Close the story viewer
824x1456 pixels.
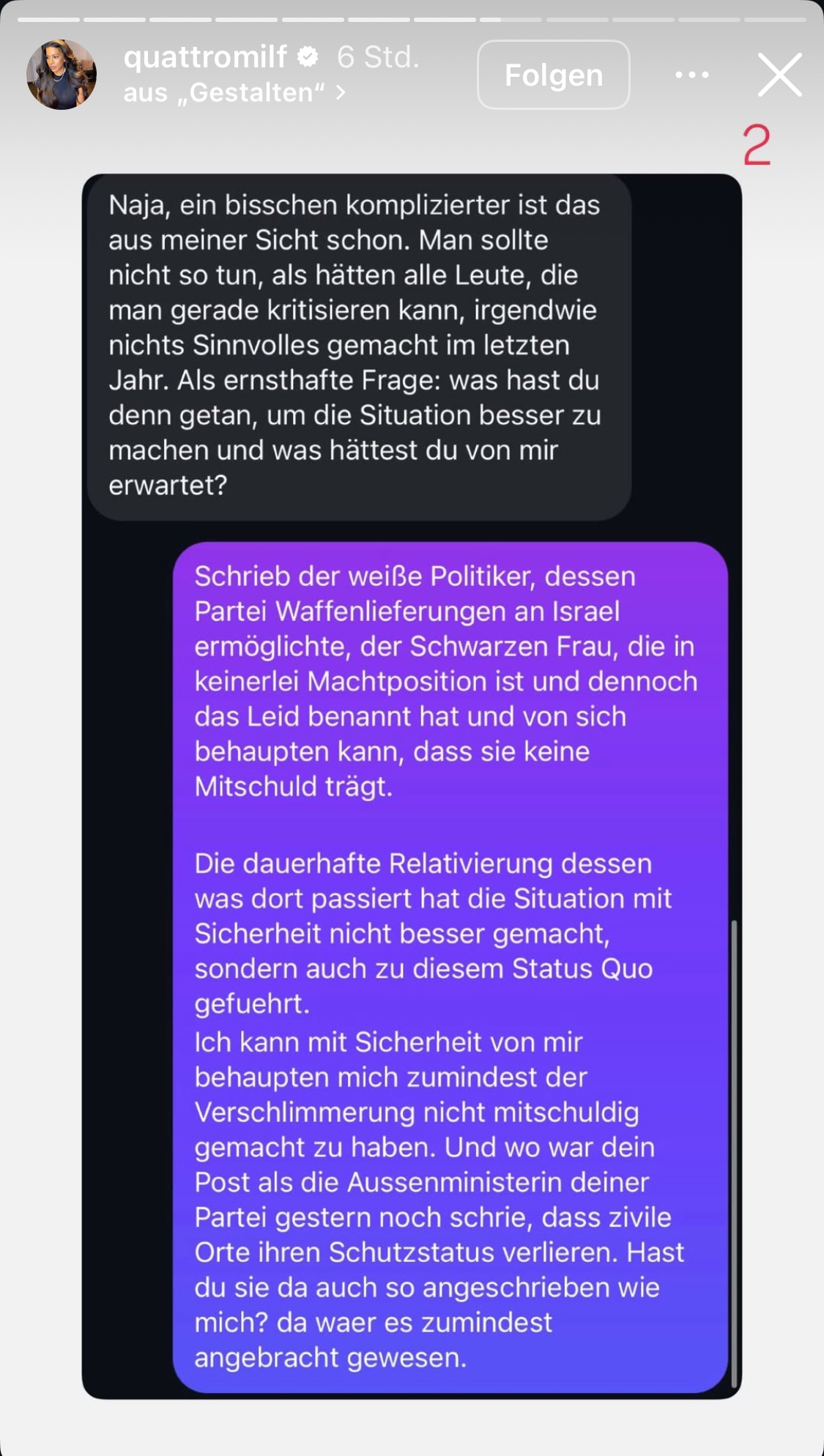(779, 75)
